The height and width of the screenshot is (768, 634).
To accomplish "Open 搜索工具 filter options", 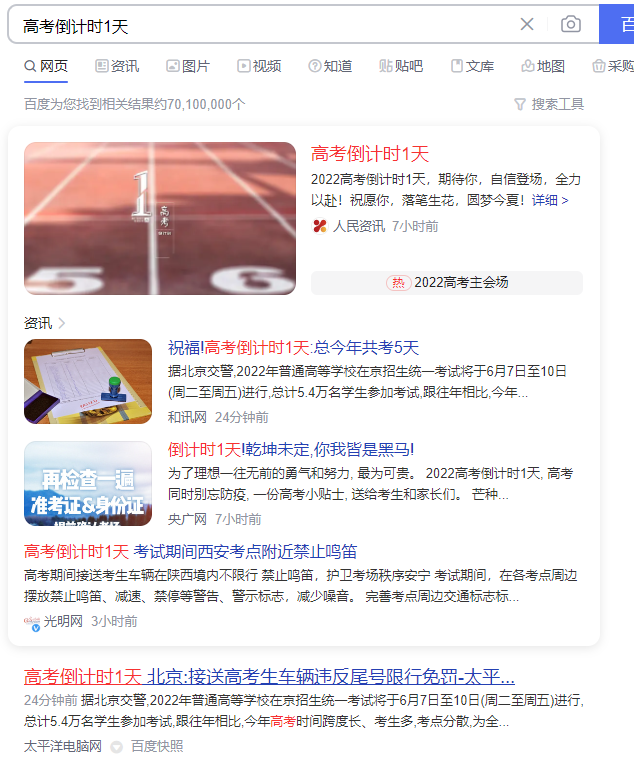I will click(549, 104).
